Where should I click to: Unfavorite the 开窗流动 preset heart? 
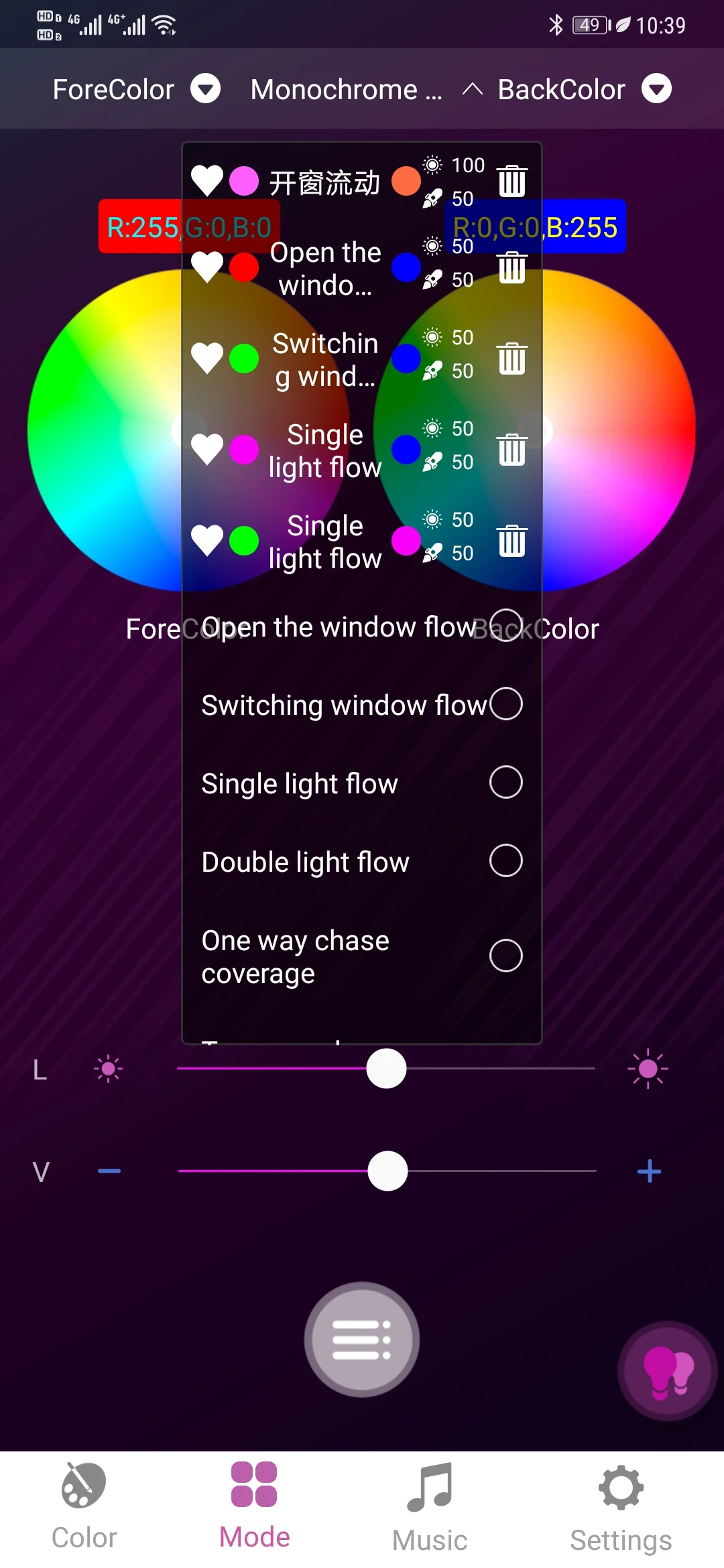206,180
